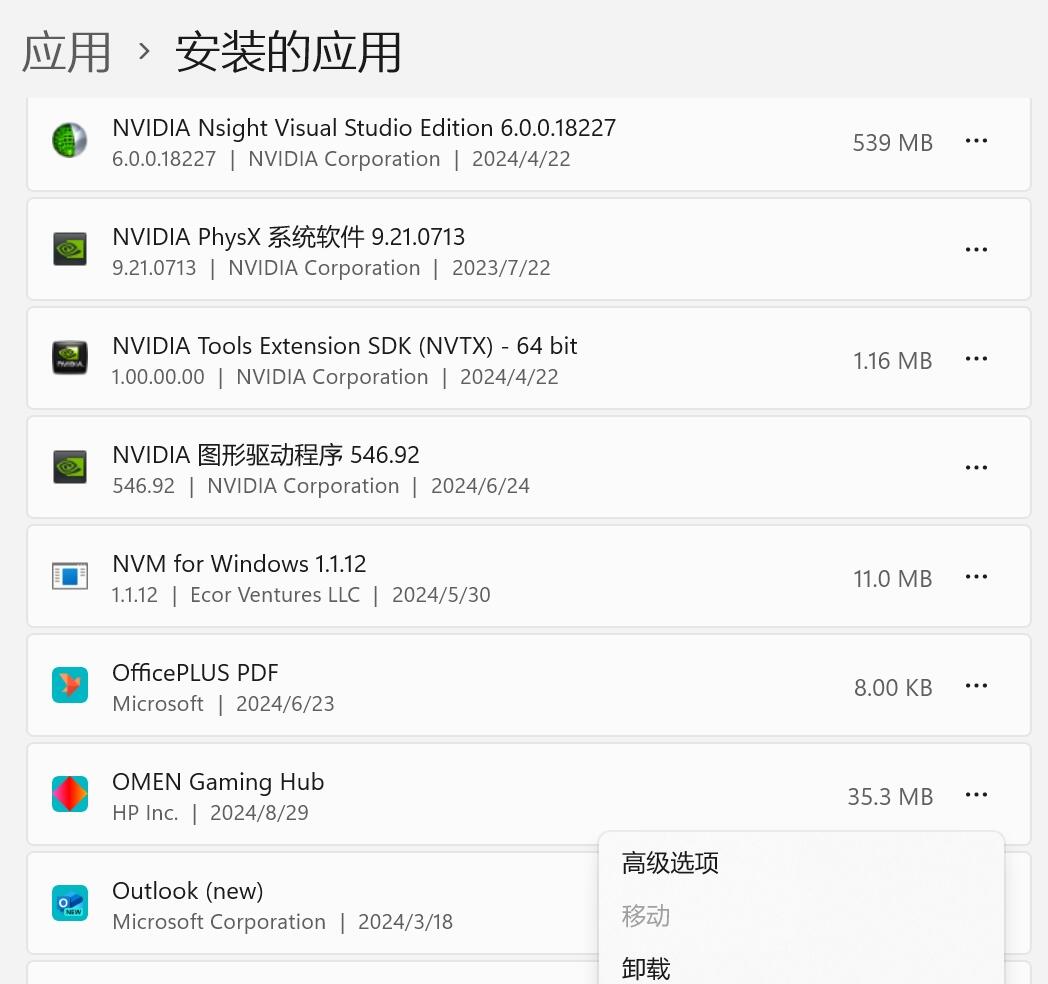Select 高级选项 in the popup menu
The width and height of the screenshot is (1048, 984).
(x=670, y=863)
